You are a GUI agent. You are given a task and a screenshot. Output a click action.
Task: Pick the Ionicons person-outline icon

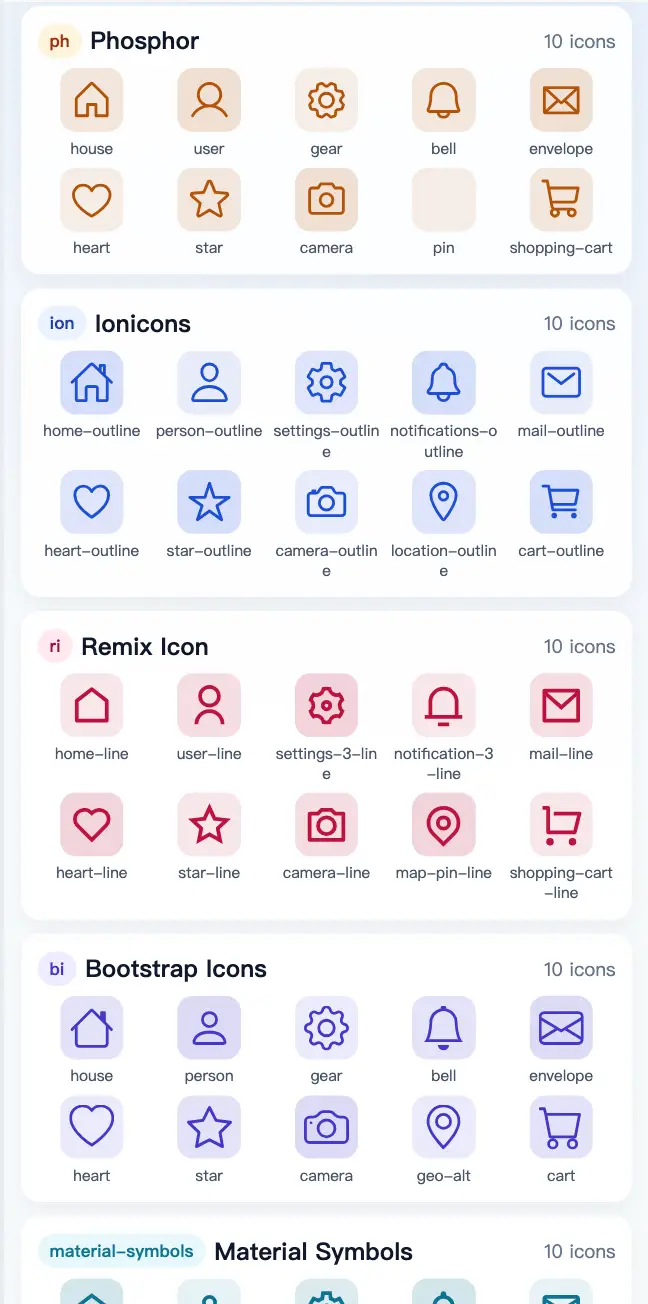(x=209, y=382)
